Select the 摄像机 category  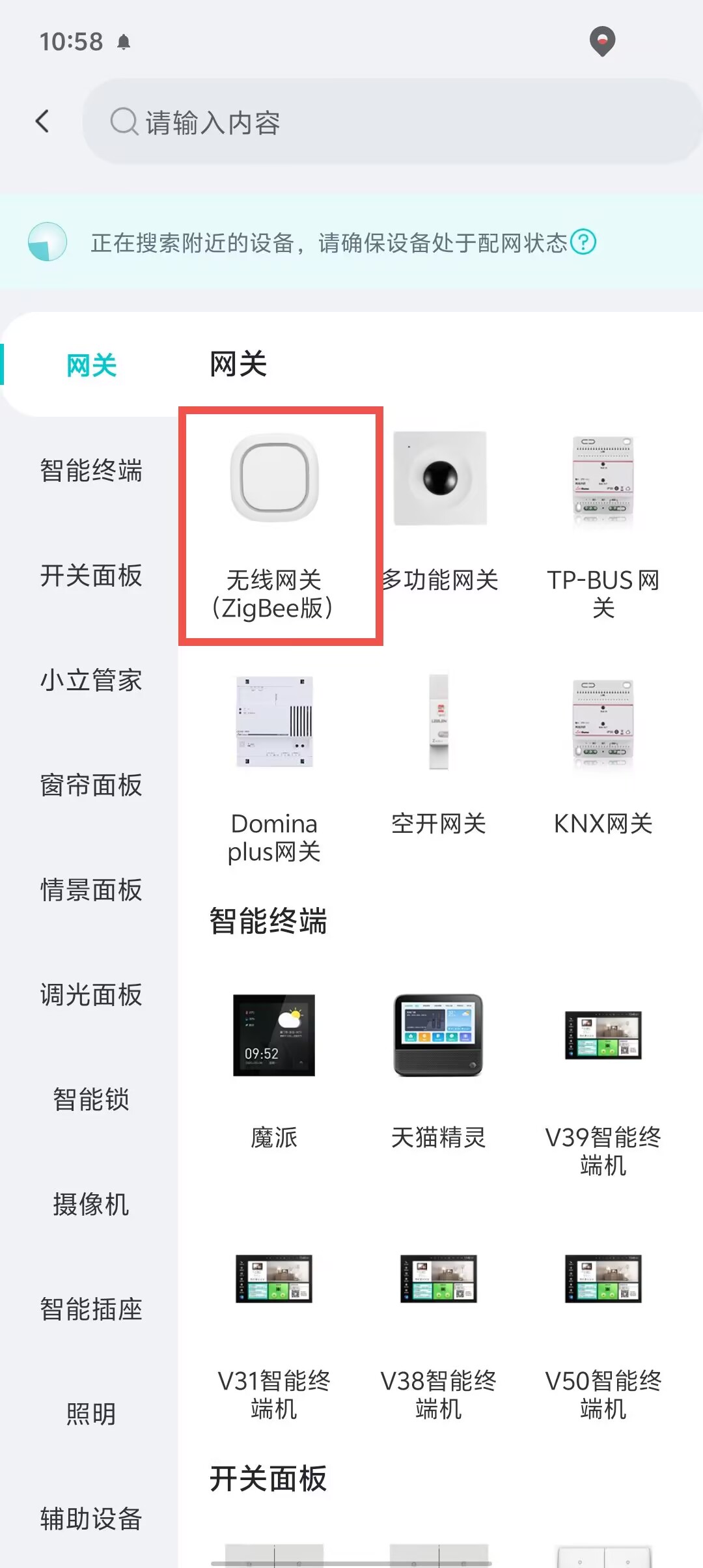click(x=91, y=1205)
